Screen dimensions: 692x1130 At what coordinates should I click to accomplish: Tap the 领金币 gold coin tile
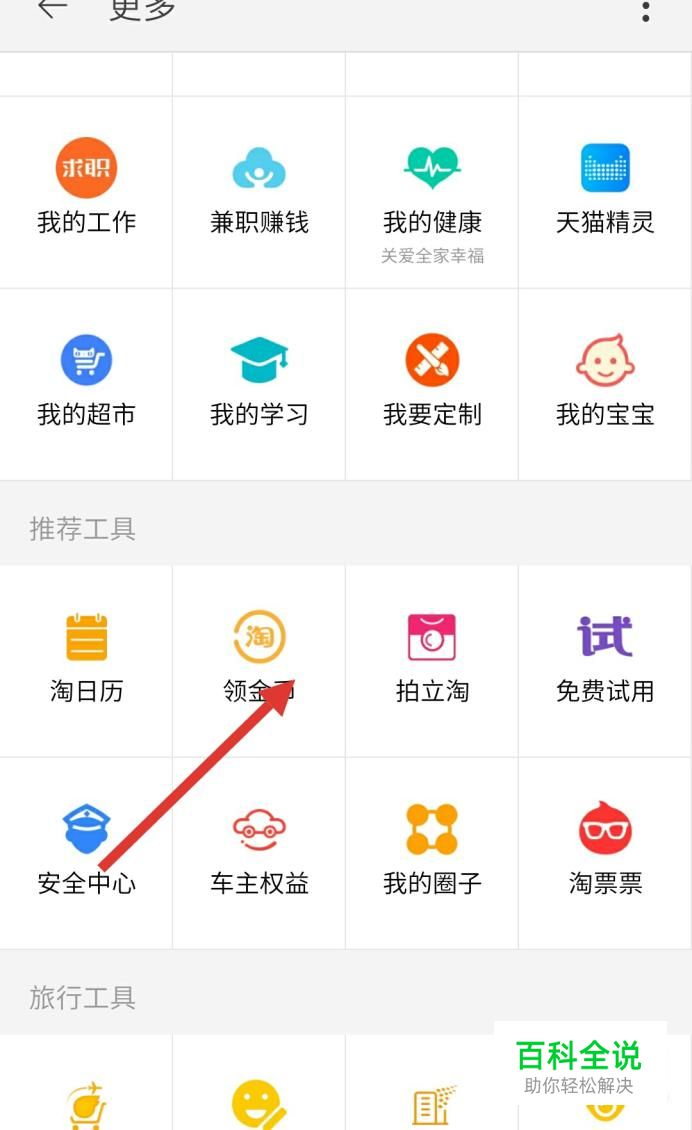click(x=259, y=661)
